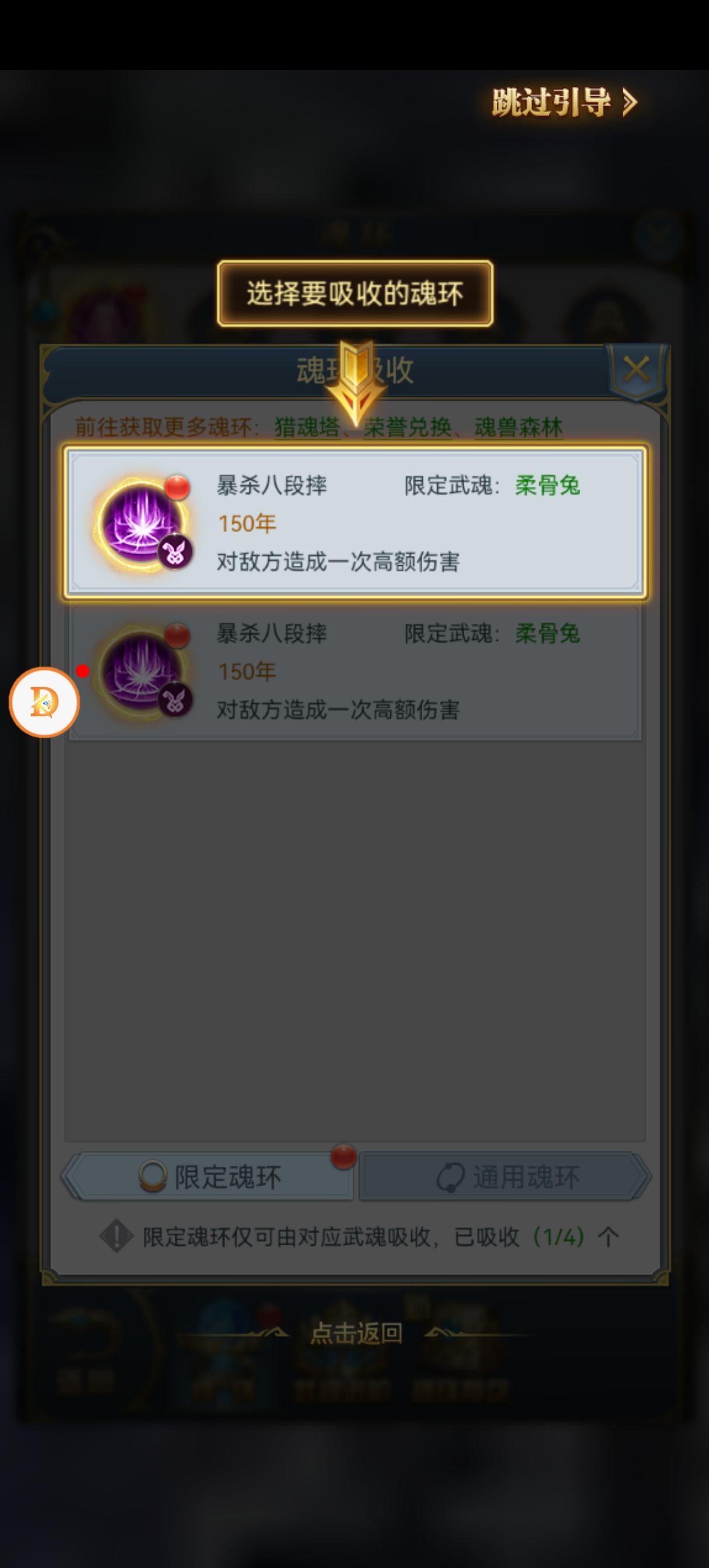Open the 猎魂塔 link
709x1568 pixels.
(307, 428)
